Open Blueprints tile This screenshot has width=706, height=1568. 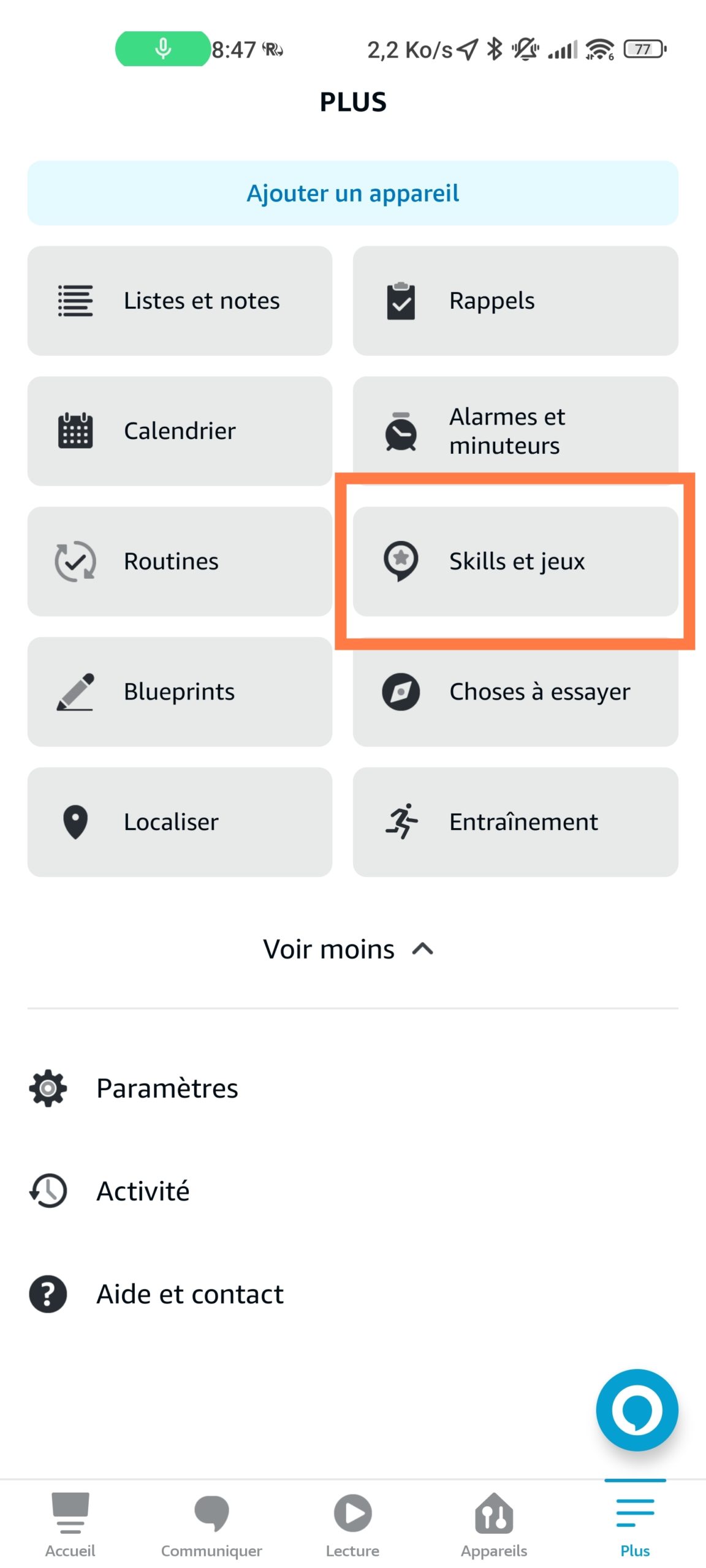pyautogui.click(x=180, y=692)
